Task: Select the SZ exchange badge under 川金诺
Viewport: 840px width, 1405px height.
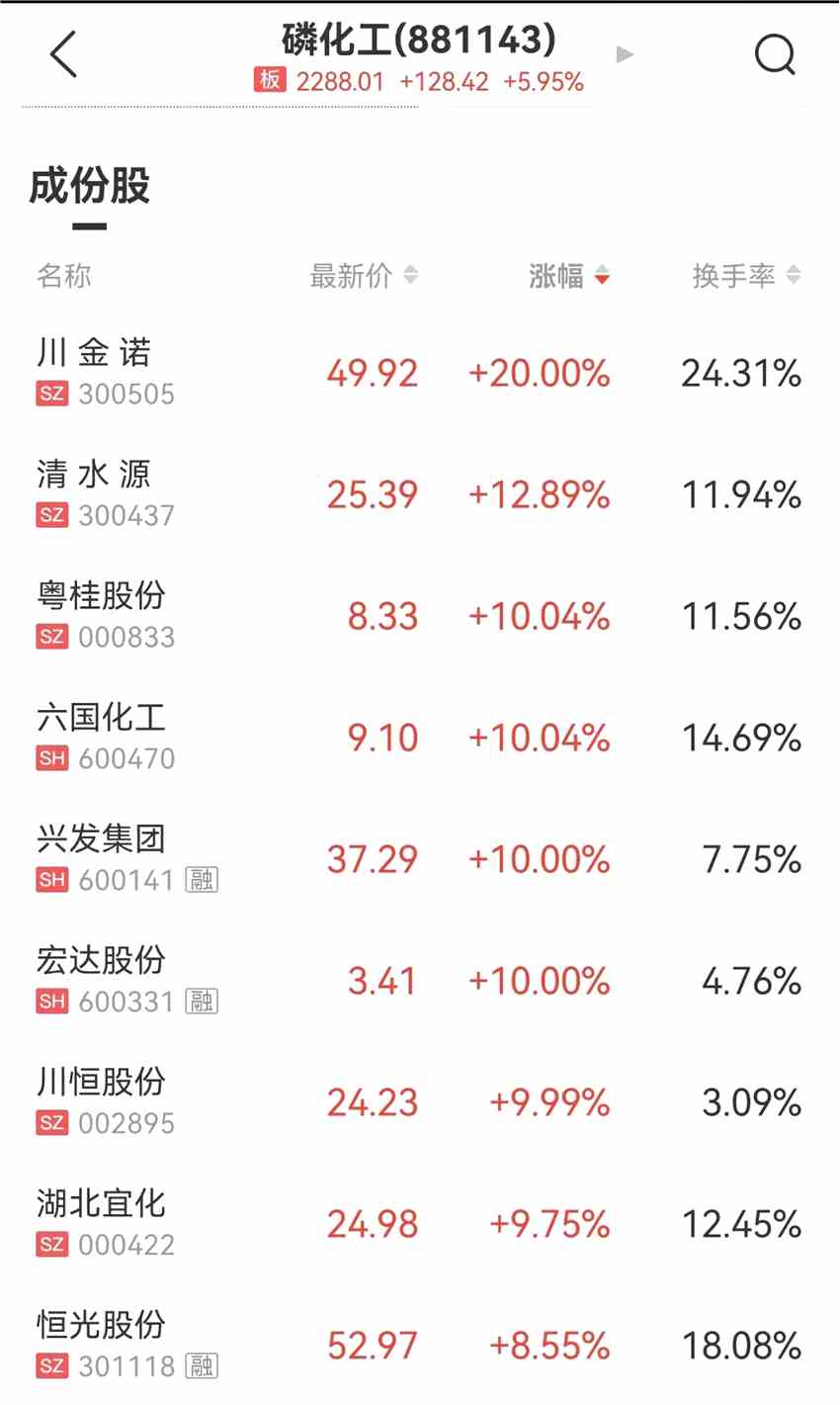Action: point(51,394)
